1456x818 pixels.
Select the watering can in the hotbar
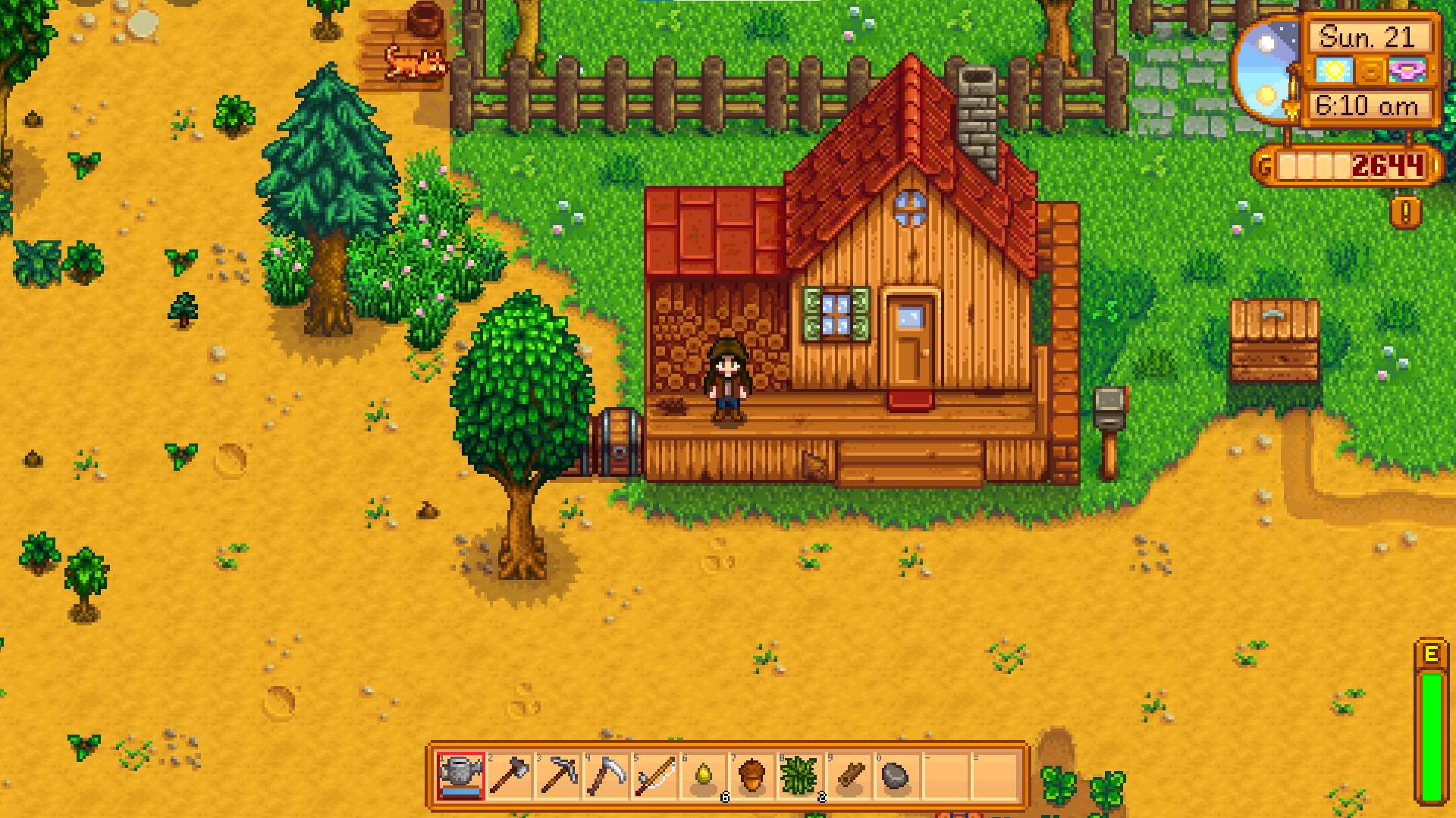(x=461, y=776)
